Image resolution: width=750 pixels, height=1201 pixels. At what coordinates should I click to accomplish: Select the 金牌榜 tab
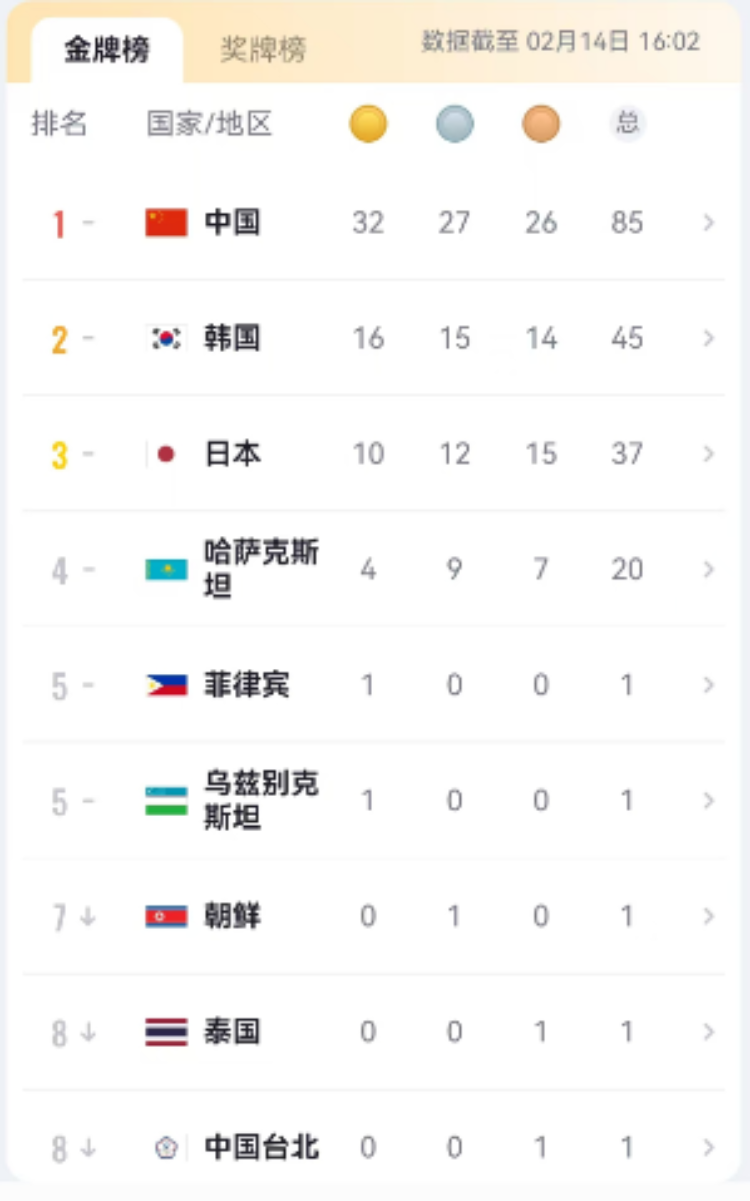[107, 50]
